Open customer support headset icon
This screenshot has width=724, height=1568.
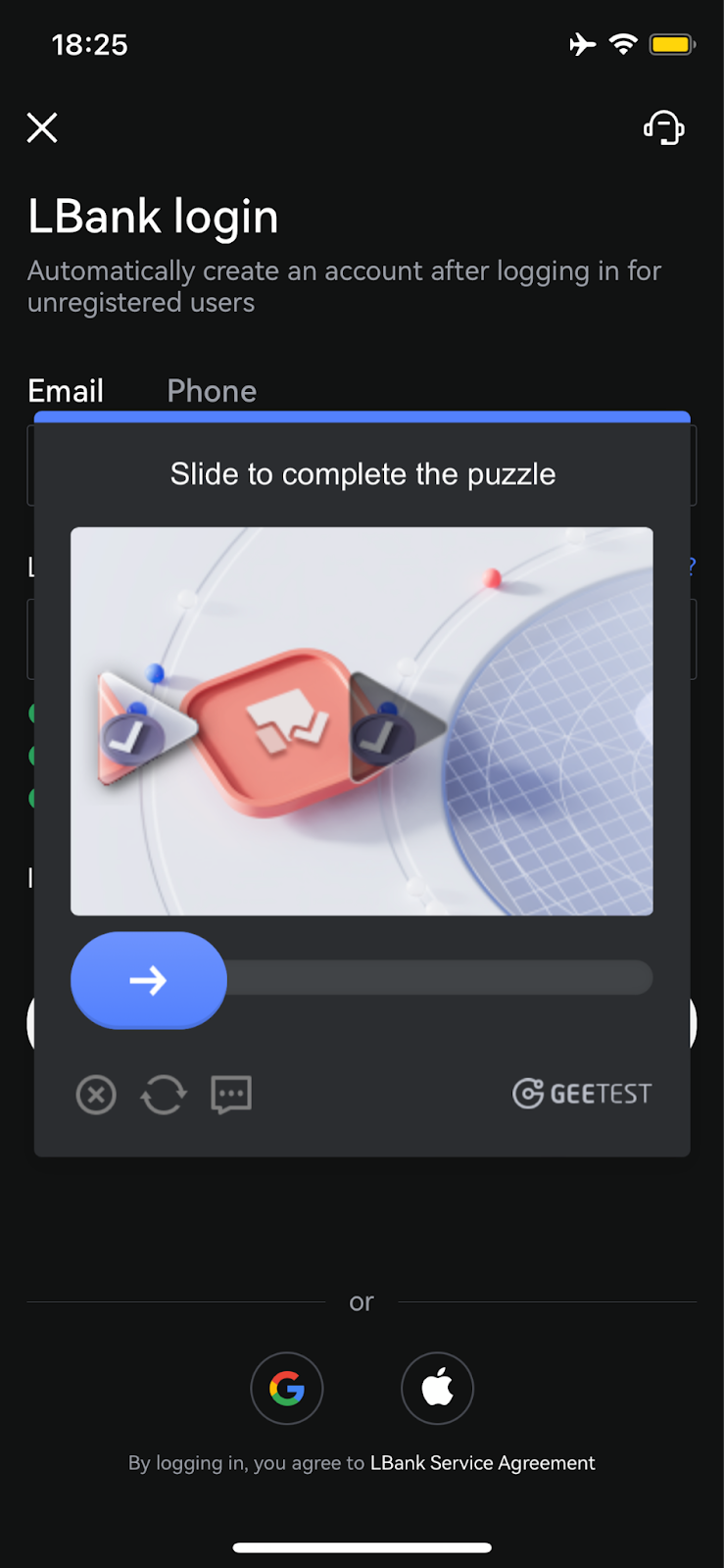(663, 127)
